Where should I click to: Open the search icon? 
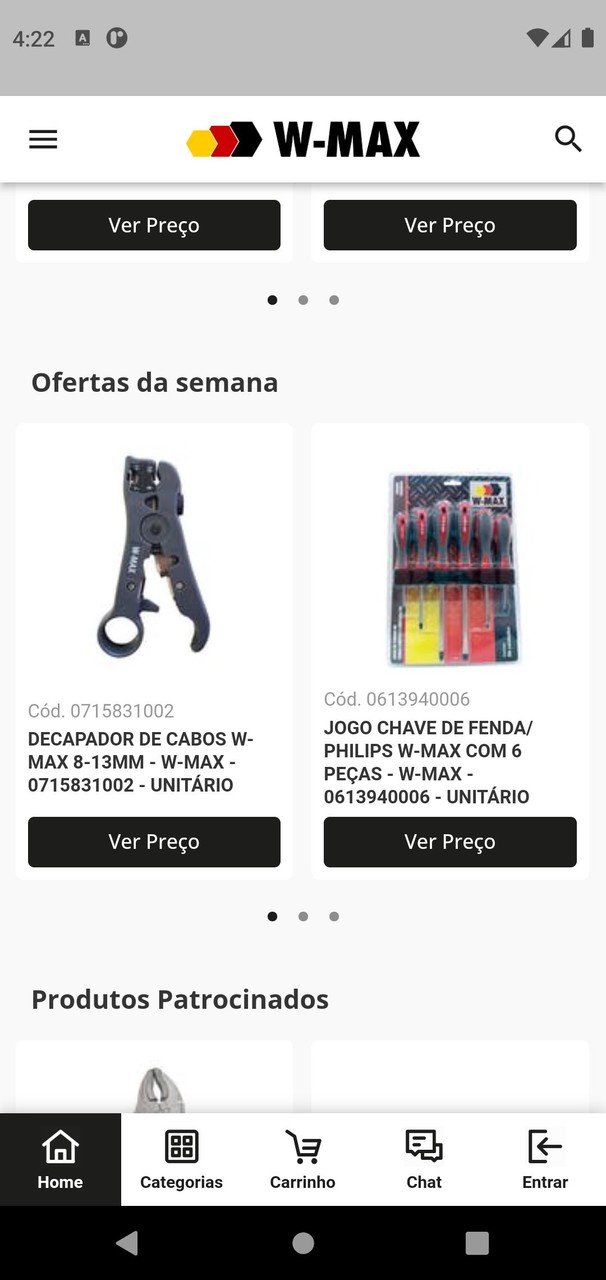(568, 140)
